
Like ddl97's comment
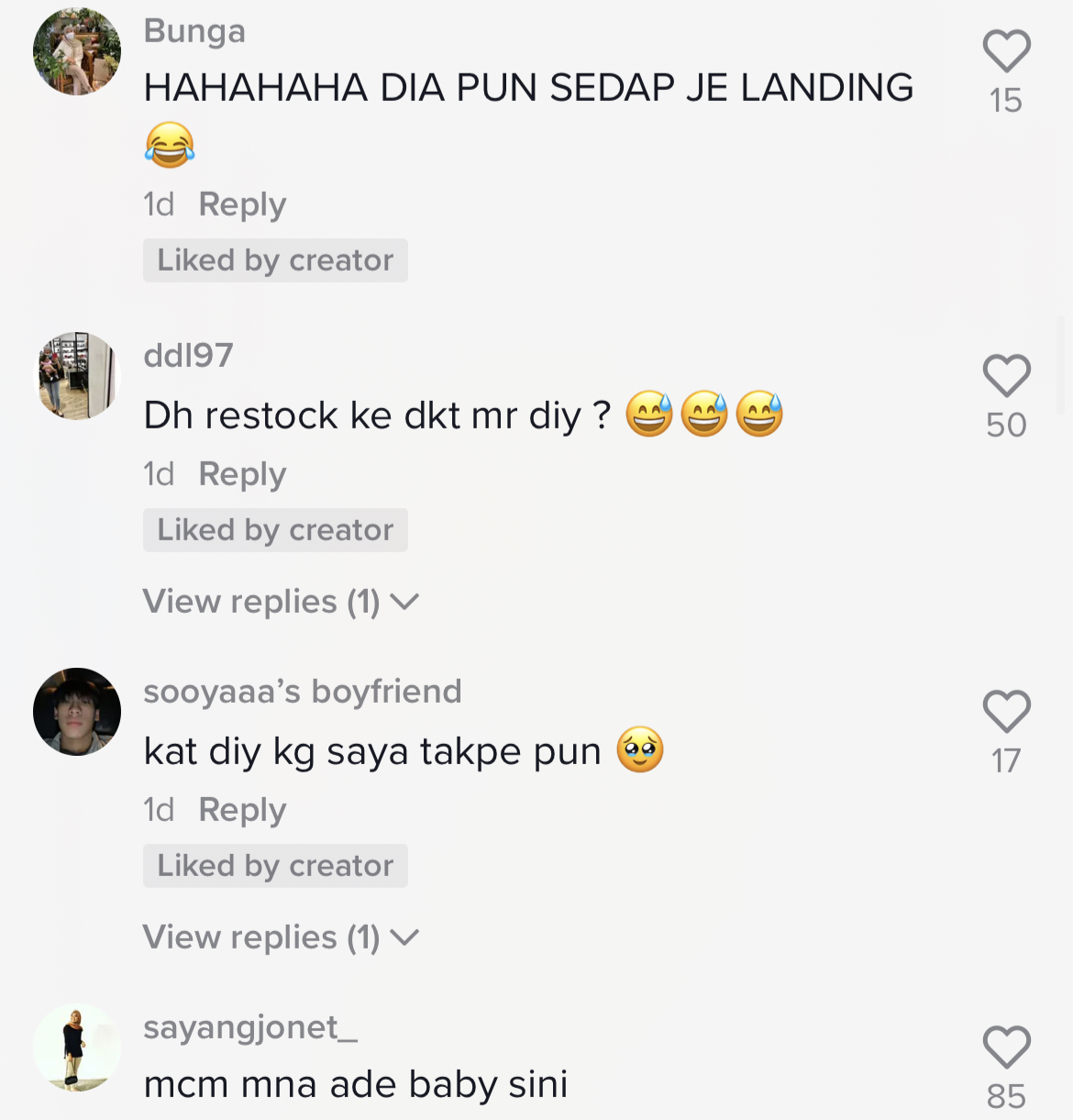click(1006, 376)
